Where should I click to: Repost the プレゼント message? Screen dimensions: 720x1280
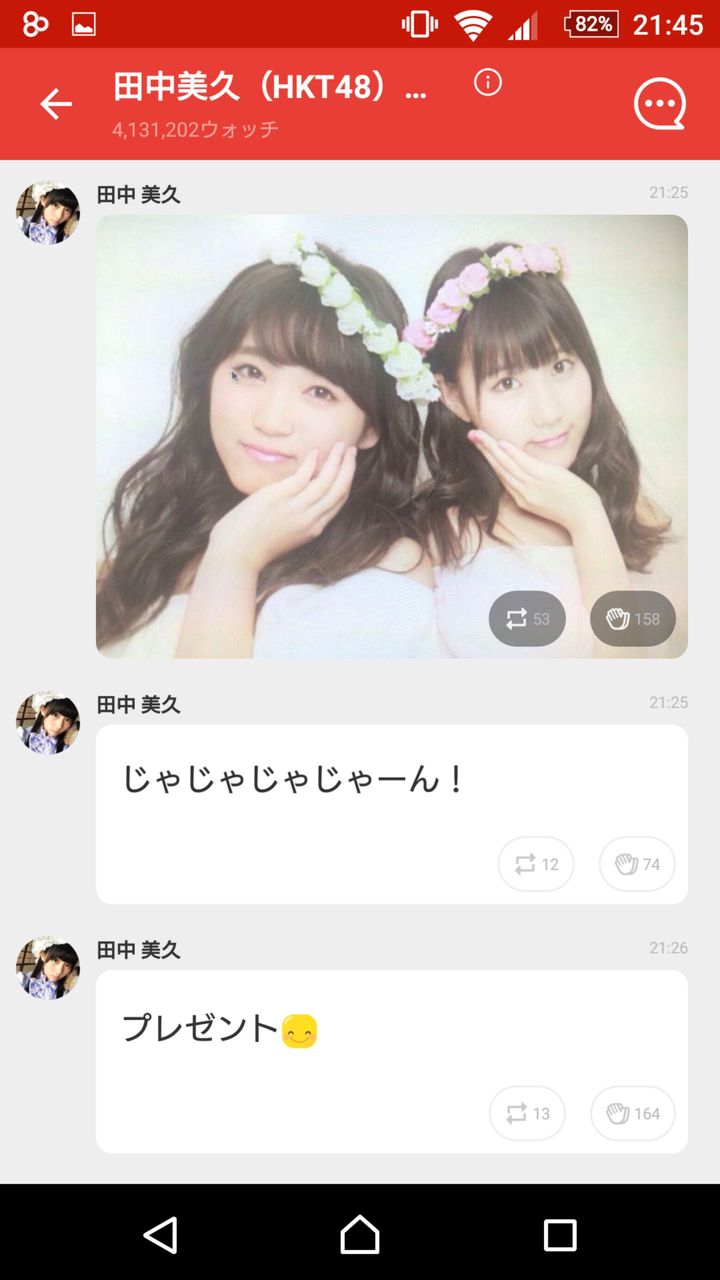click(527, 1113)
